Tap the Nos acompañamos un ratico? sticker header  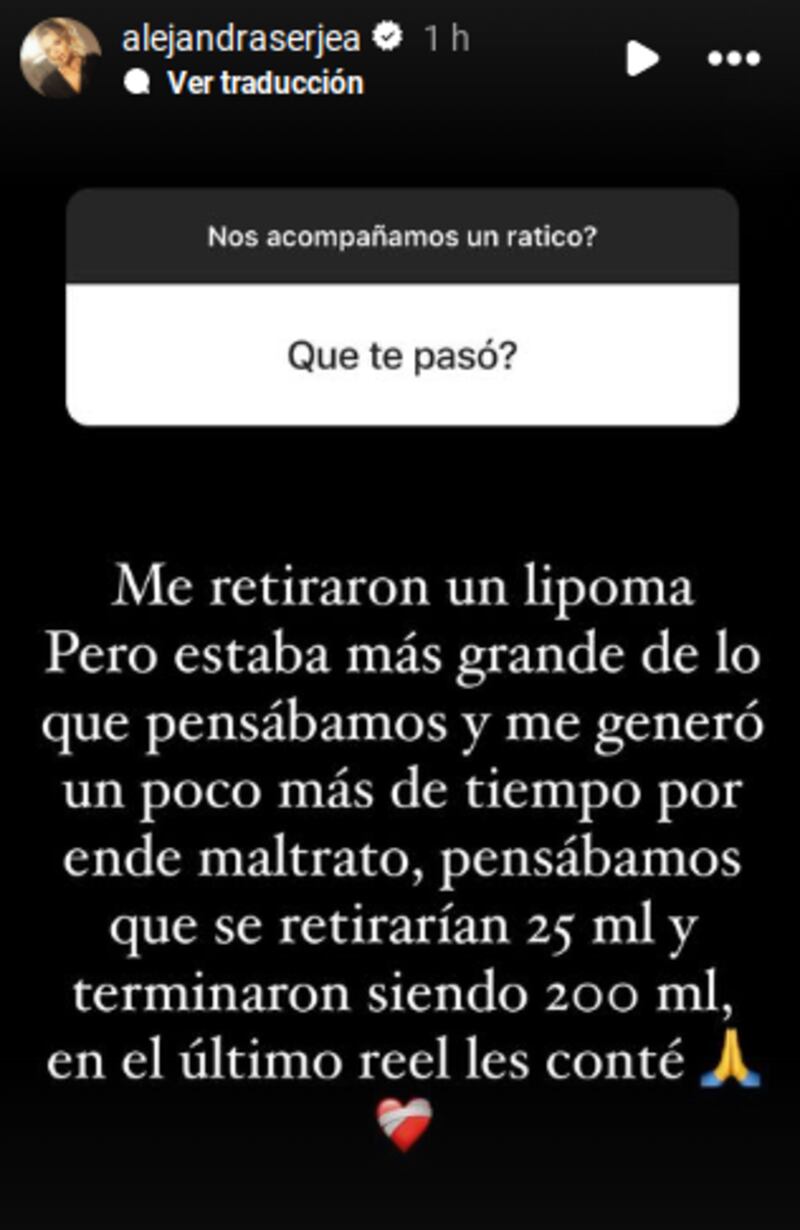(x=401, y=236)
